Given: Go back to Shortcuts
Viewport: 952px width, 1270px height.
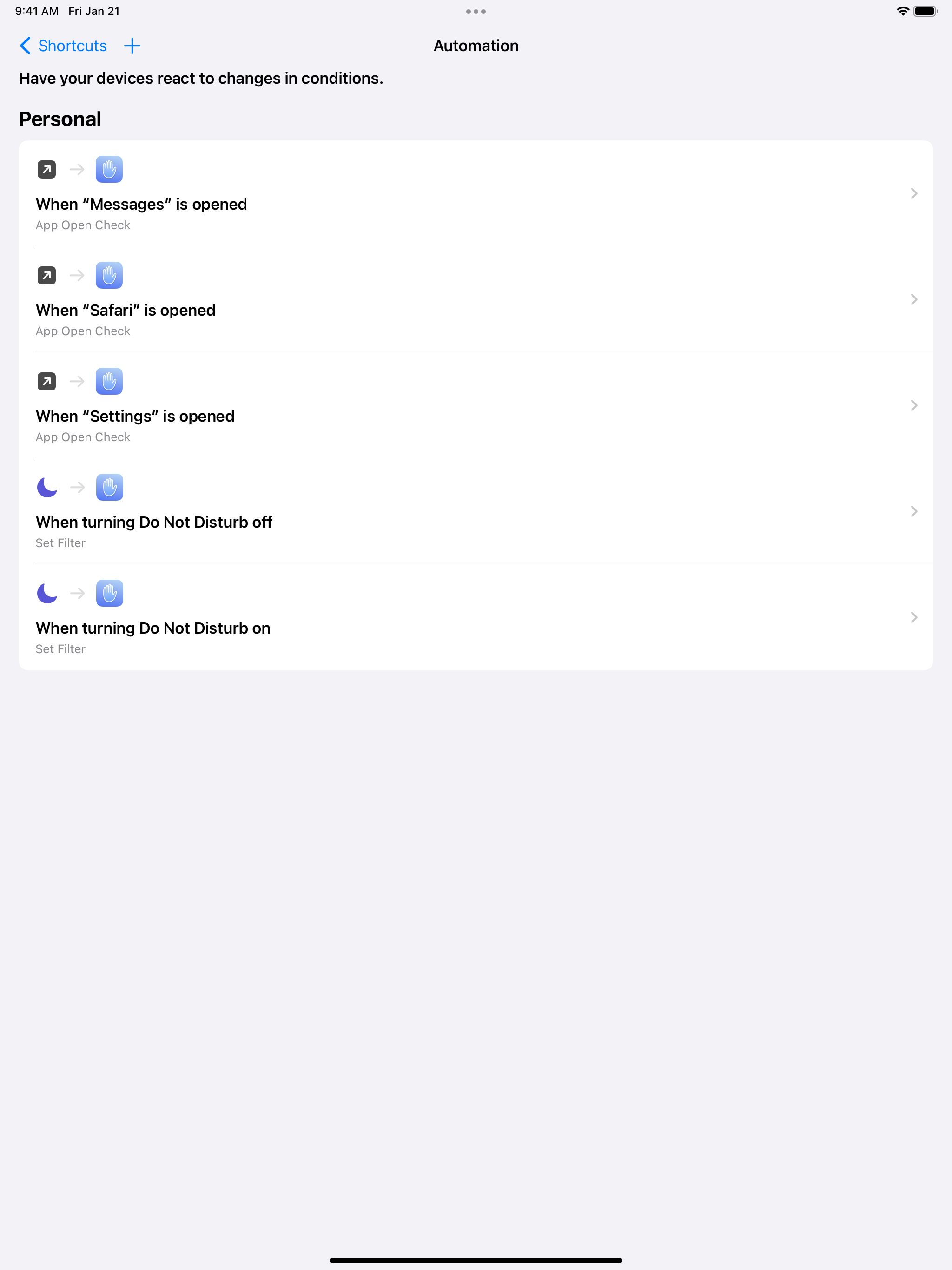Looking at the screenshot, I should click(63, 46).
